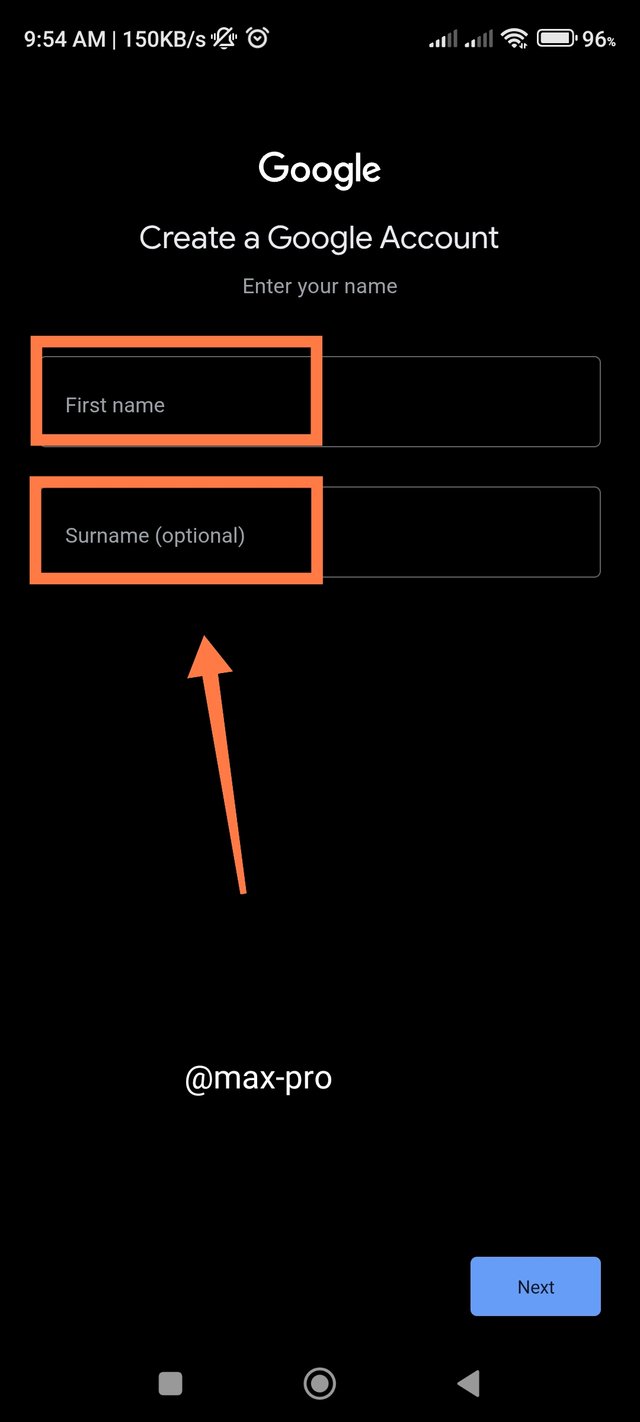Image resolution: width=640 pixels, height=1422 pixels.
Task: Go to the home screen
Action: (320, 1383)
